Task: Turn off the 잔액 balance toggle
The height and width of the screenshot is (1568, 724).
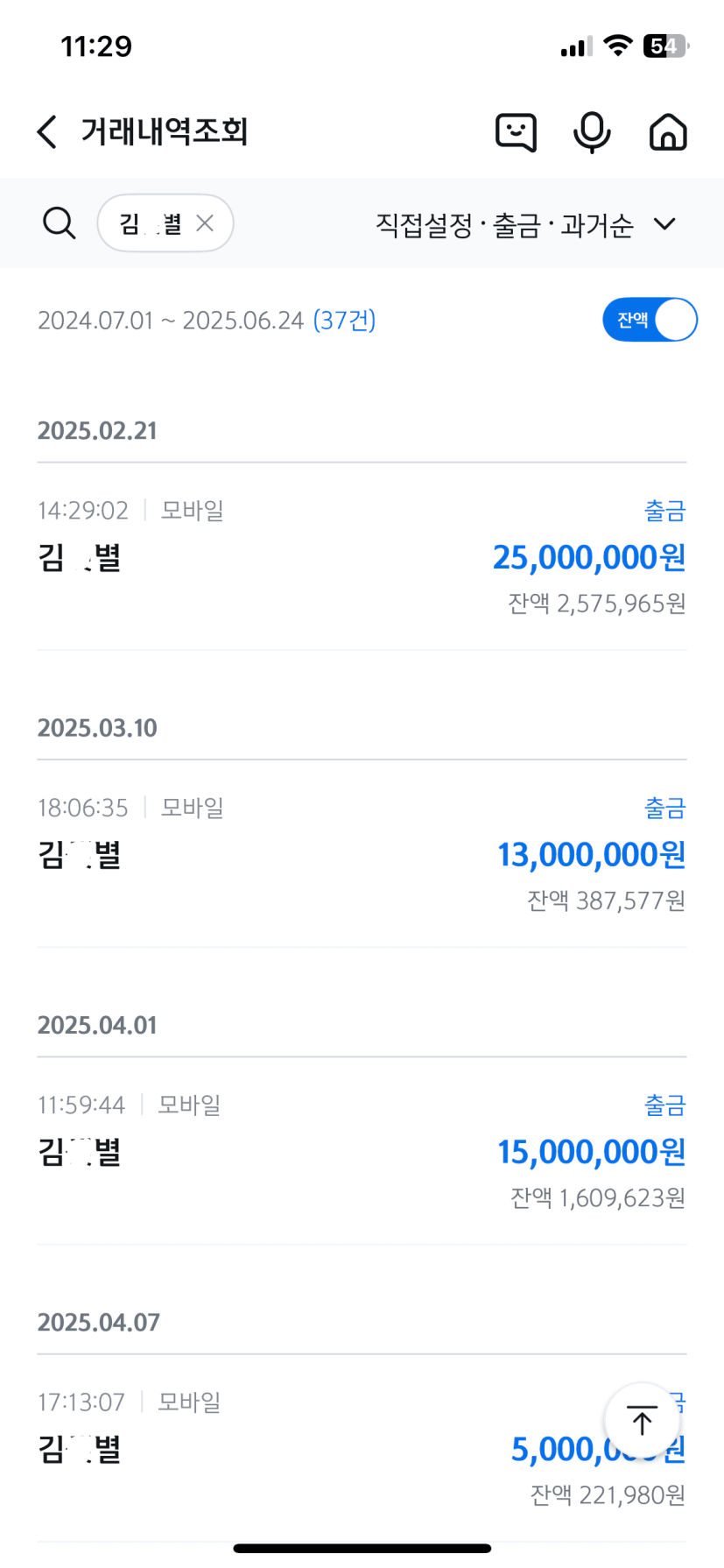Action: pos(650,320)
